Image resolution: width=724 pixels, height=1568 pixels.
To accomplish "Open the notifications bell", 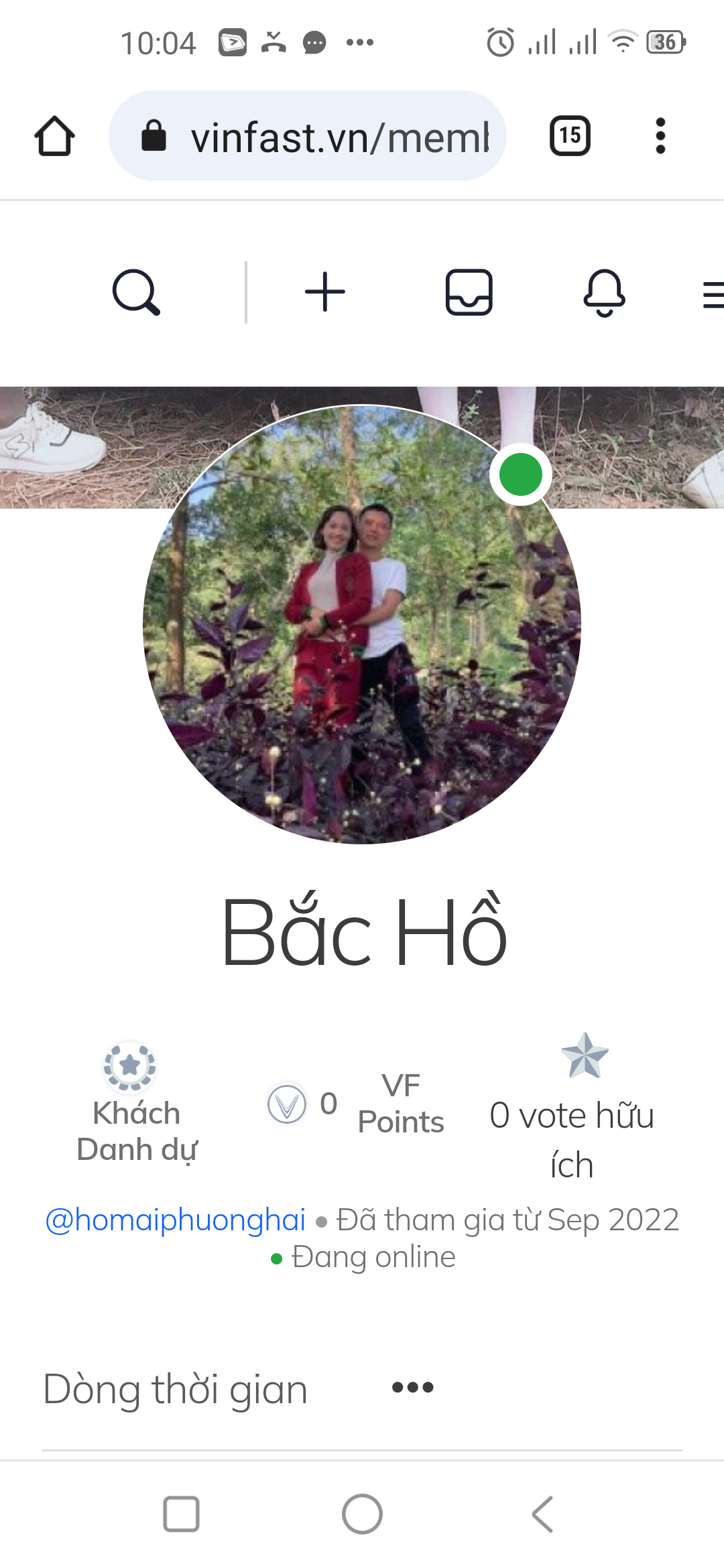I will click(x=604, y=292).
